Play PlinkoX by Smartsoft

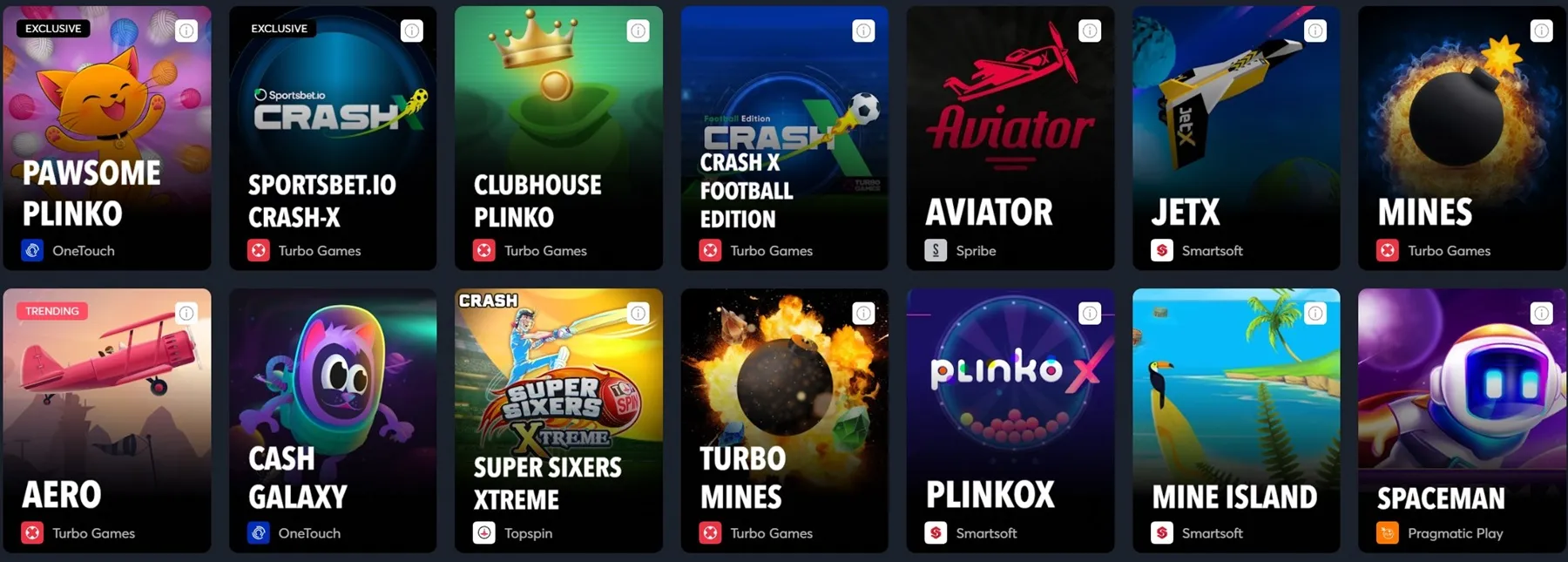click(1010, 420)
